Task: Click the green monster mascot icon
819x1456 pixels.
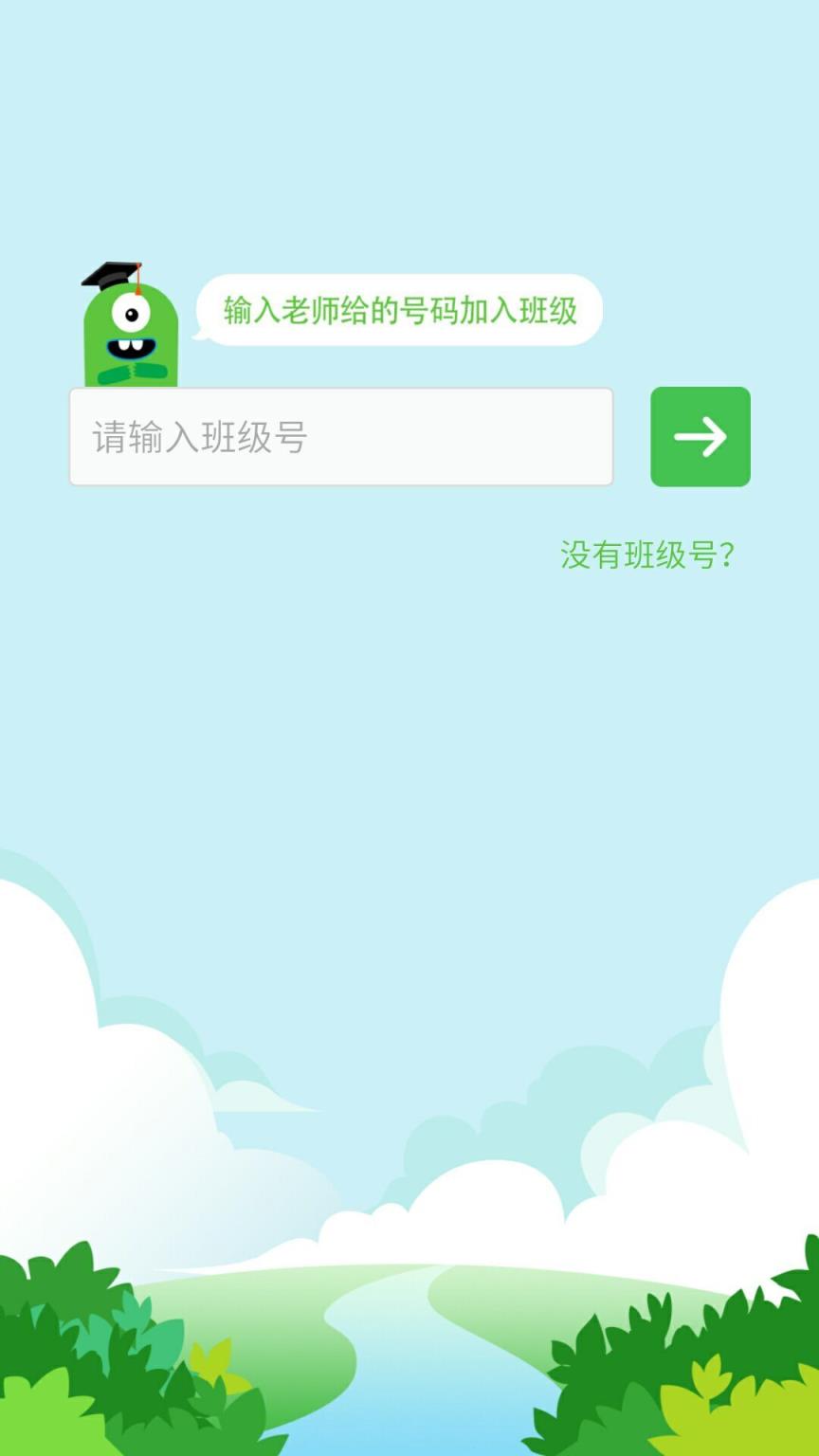Action: click(x=130, y=332)
